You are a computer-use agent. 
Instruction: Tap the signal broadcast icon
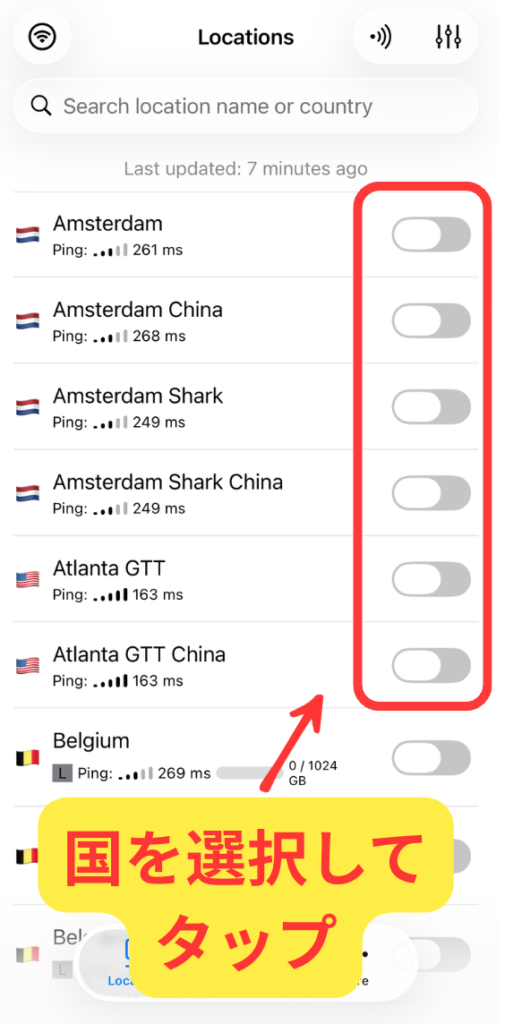tap(380, 37)
